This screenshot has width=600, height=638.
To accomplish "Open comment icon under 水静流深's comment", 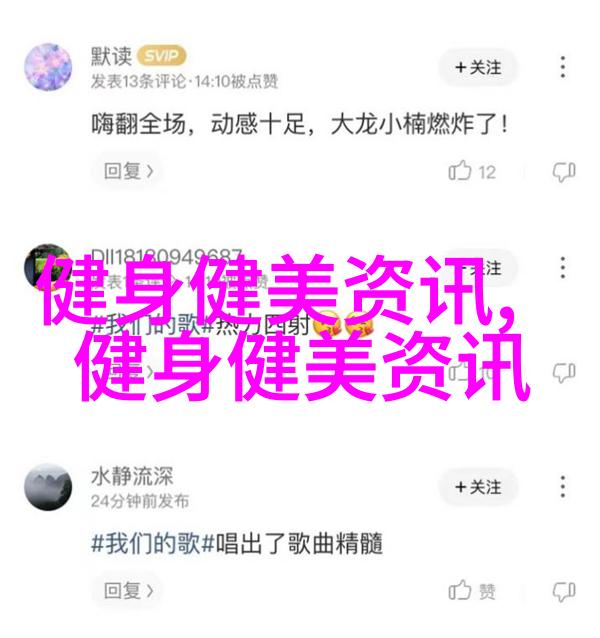I will [563, 591].
